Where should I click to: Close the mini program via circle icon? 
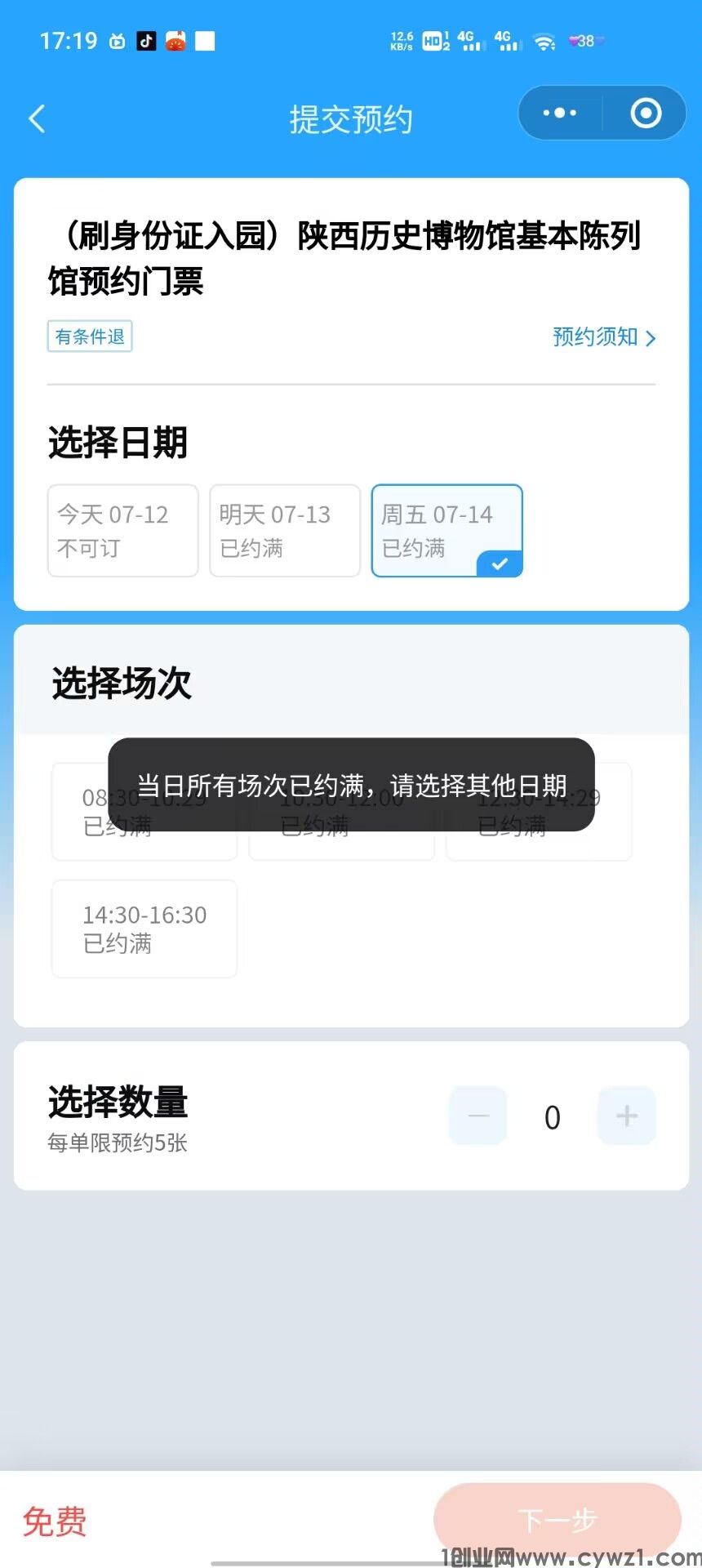pyautogui.click(x=646, y=114)
